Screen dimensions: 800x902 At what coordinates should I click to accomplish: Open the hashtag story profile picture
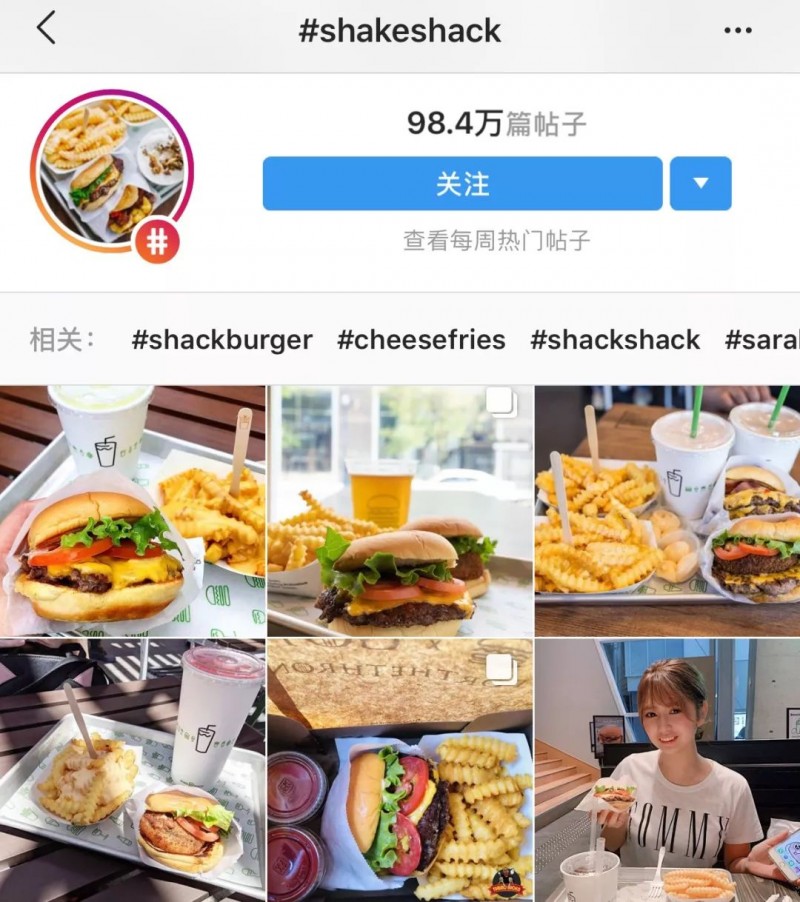[x=111, y=170]
